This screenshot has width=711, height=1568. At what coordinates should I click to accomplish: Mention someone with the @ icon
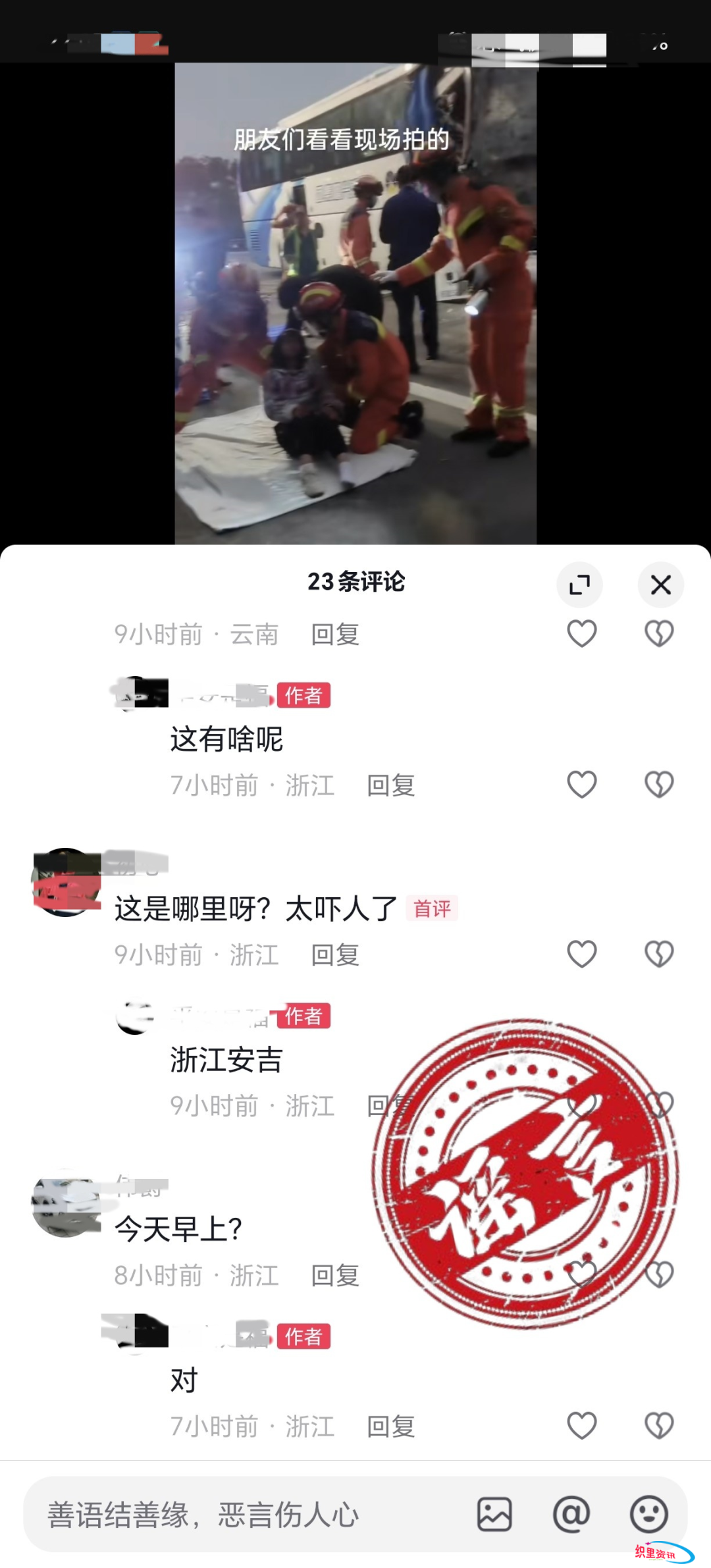click(x=571, y=1514)
